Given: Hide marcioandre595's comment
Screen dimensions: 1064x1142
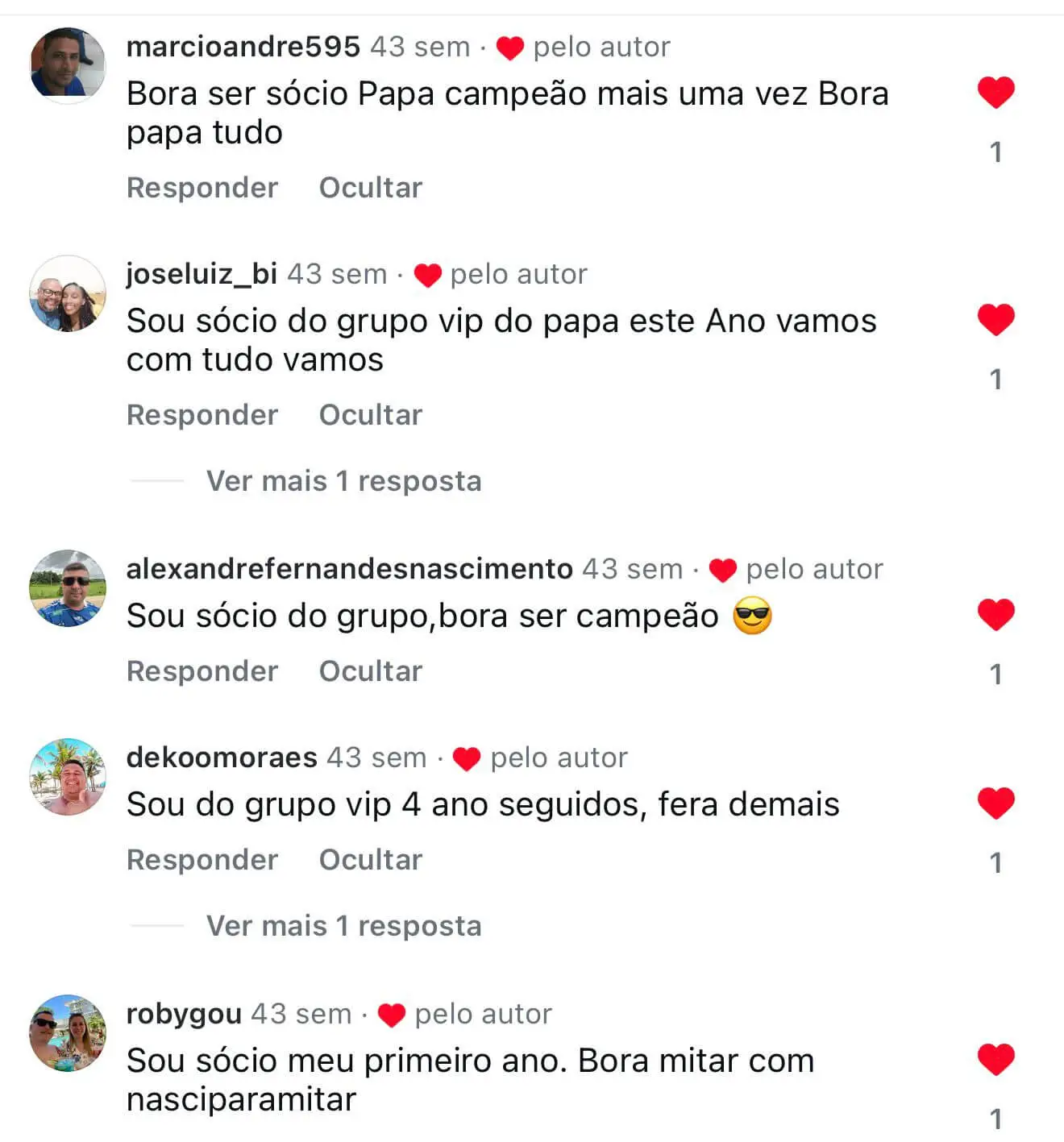Looking at the screenshot, I should pyautogui.click(x=370, y=188).
